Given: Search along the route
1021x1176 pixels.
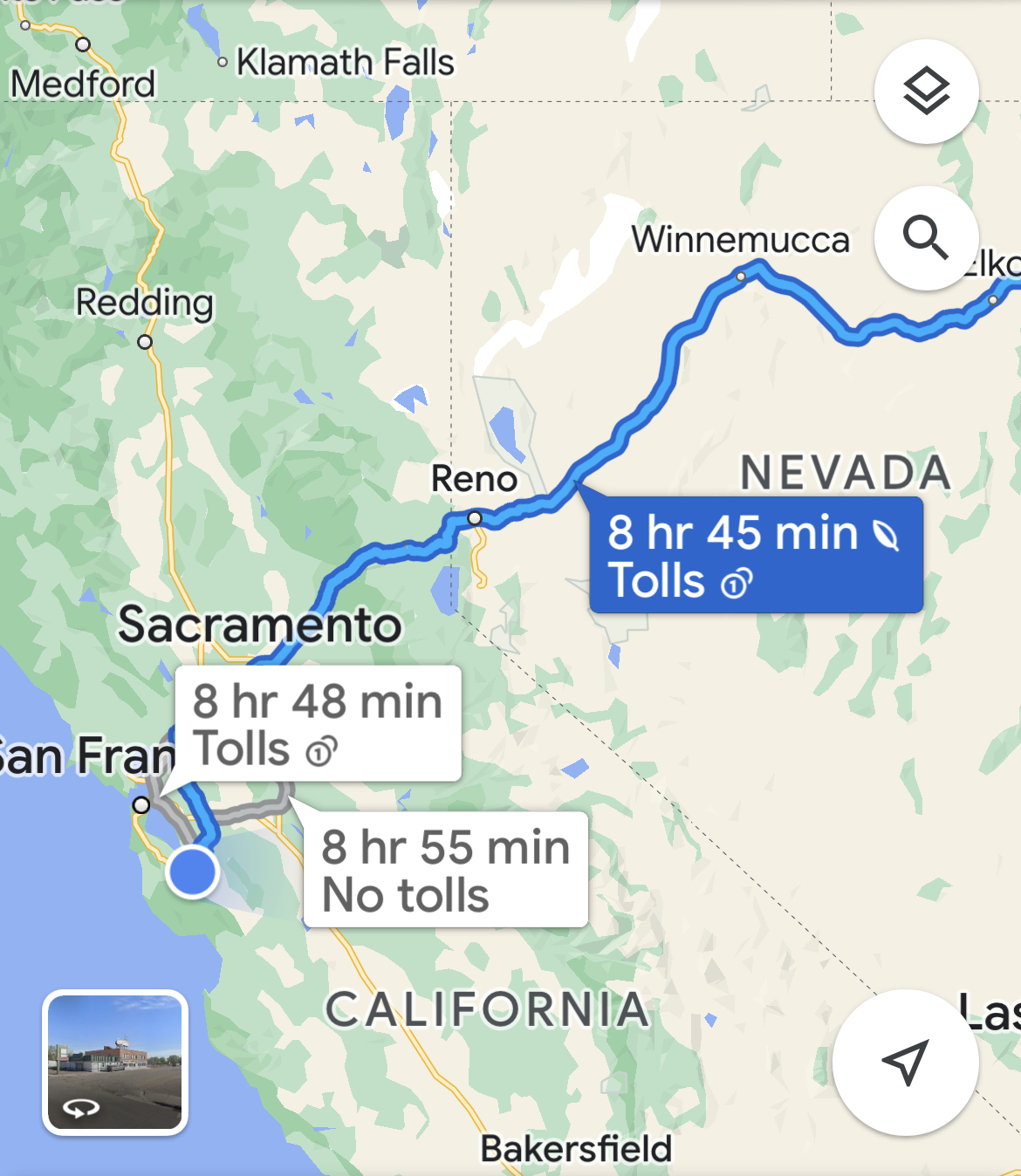Looking at the screenshot, I should click(926, 238).
